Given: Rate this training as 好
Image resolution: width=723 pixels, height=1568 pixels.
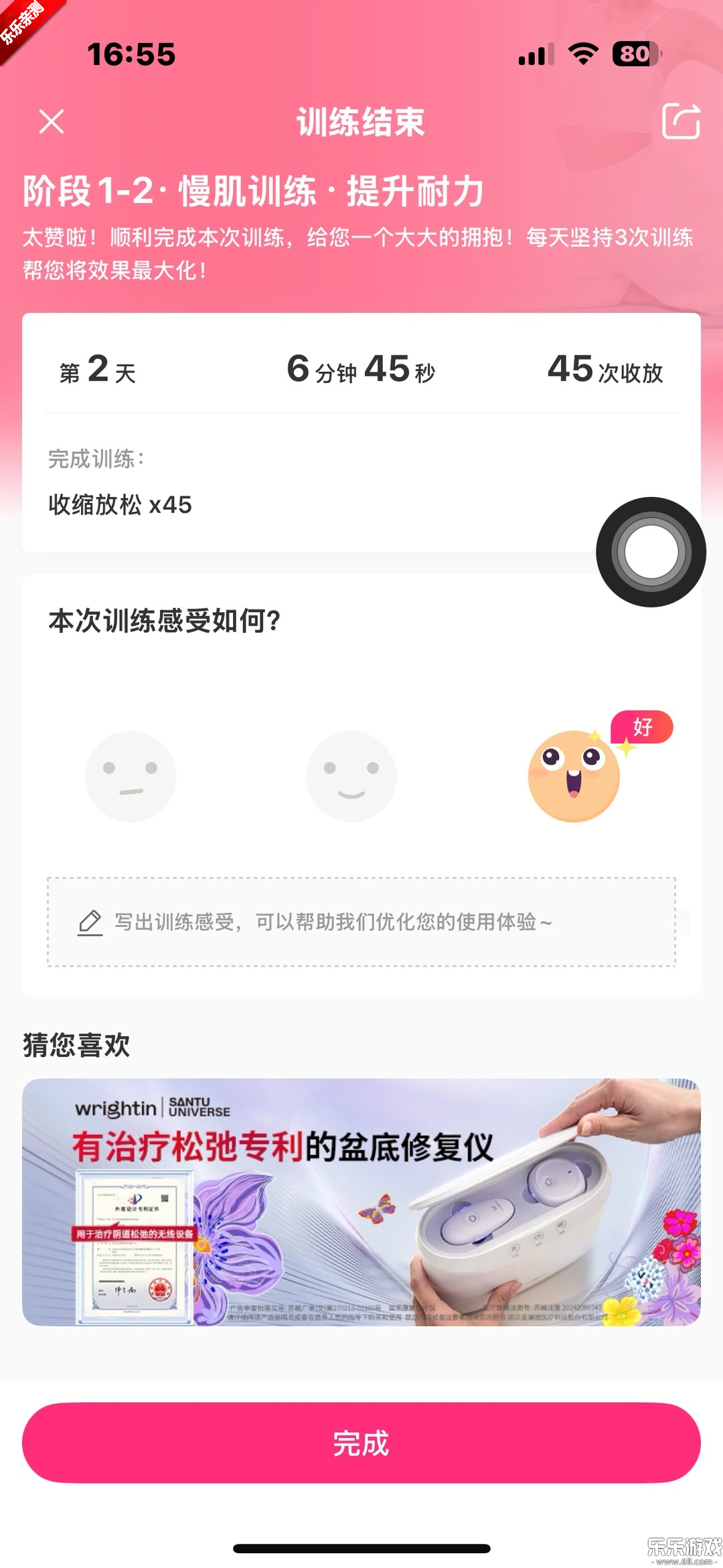Looking at the screenshot, I should [574, 776].
